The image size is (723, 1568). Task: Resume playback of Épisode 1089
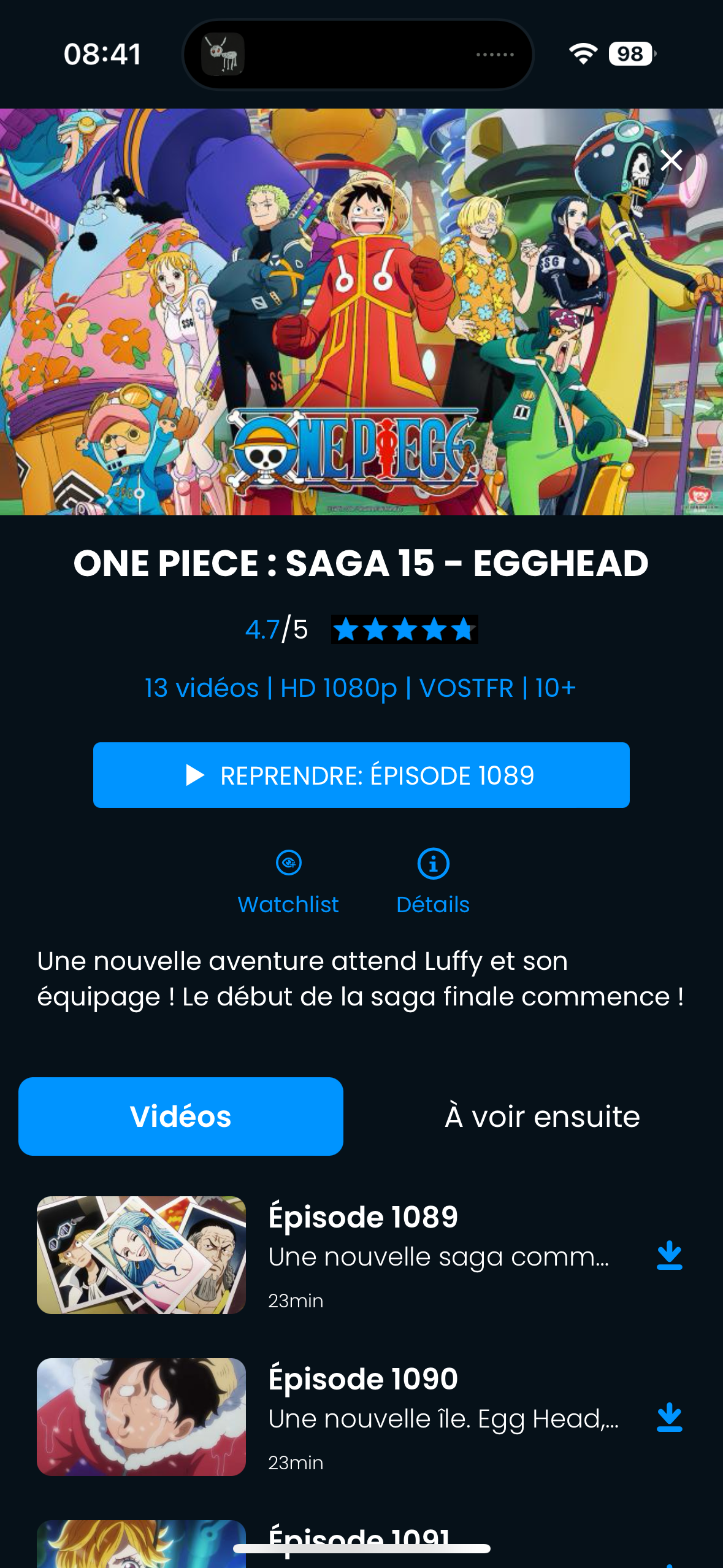[x=361, y=775]
